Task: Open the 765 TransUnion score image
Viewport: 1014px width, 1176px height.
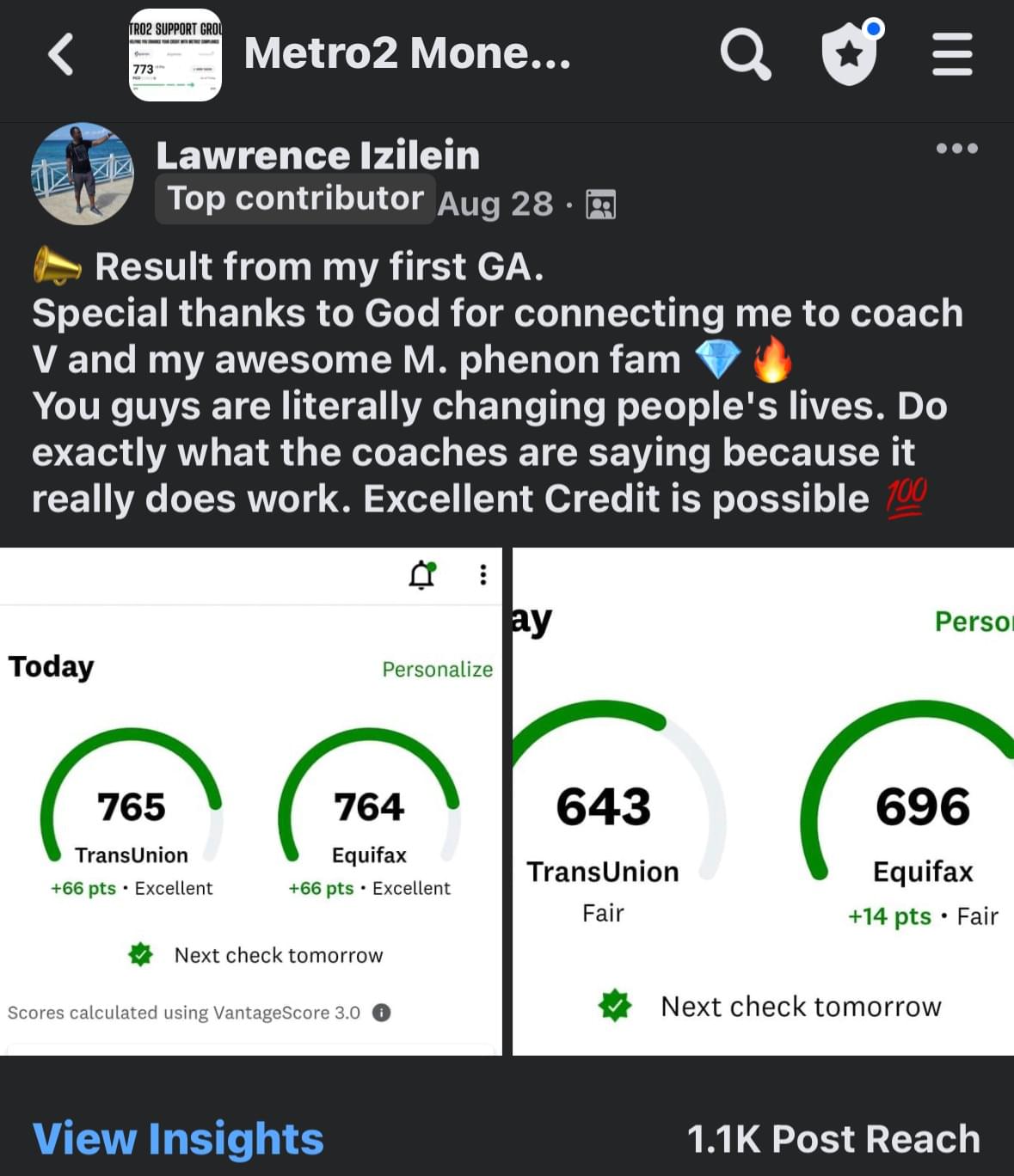Action: [250, 801]
